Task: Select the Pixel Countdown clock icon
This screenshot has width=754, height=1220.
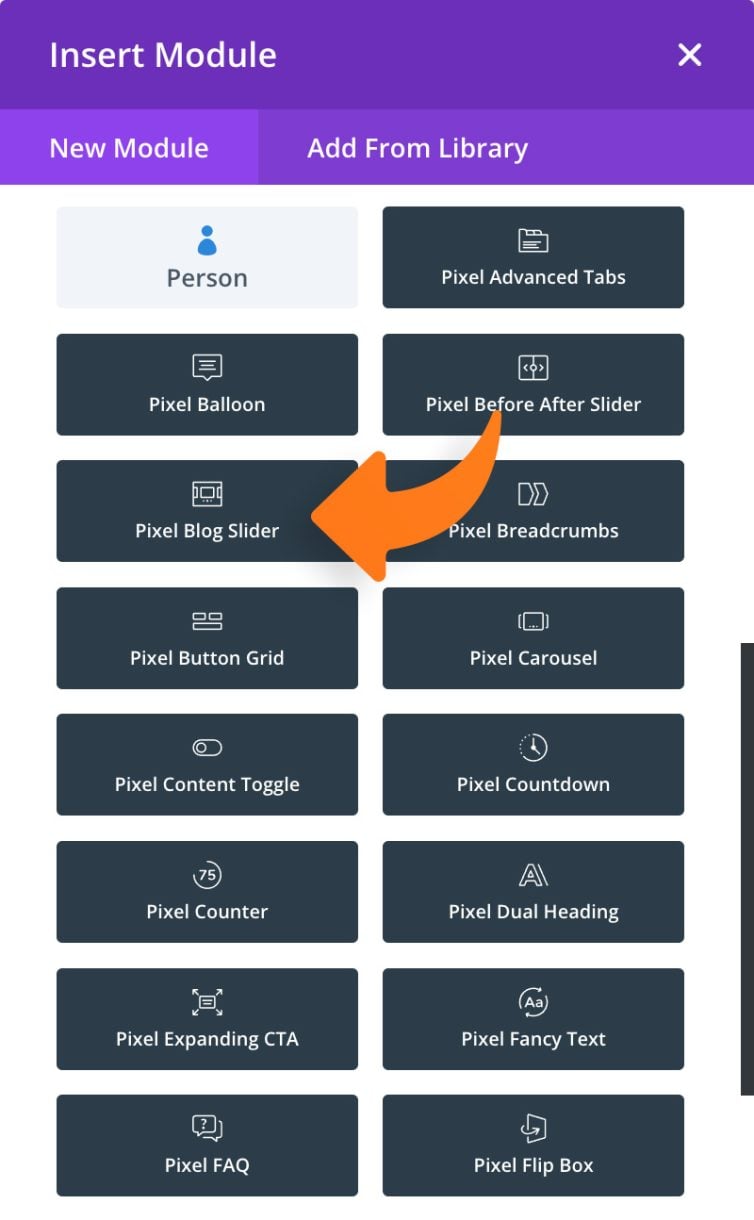Action: point(533,747)
